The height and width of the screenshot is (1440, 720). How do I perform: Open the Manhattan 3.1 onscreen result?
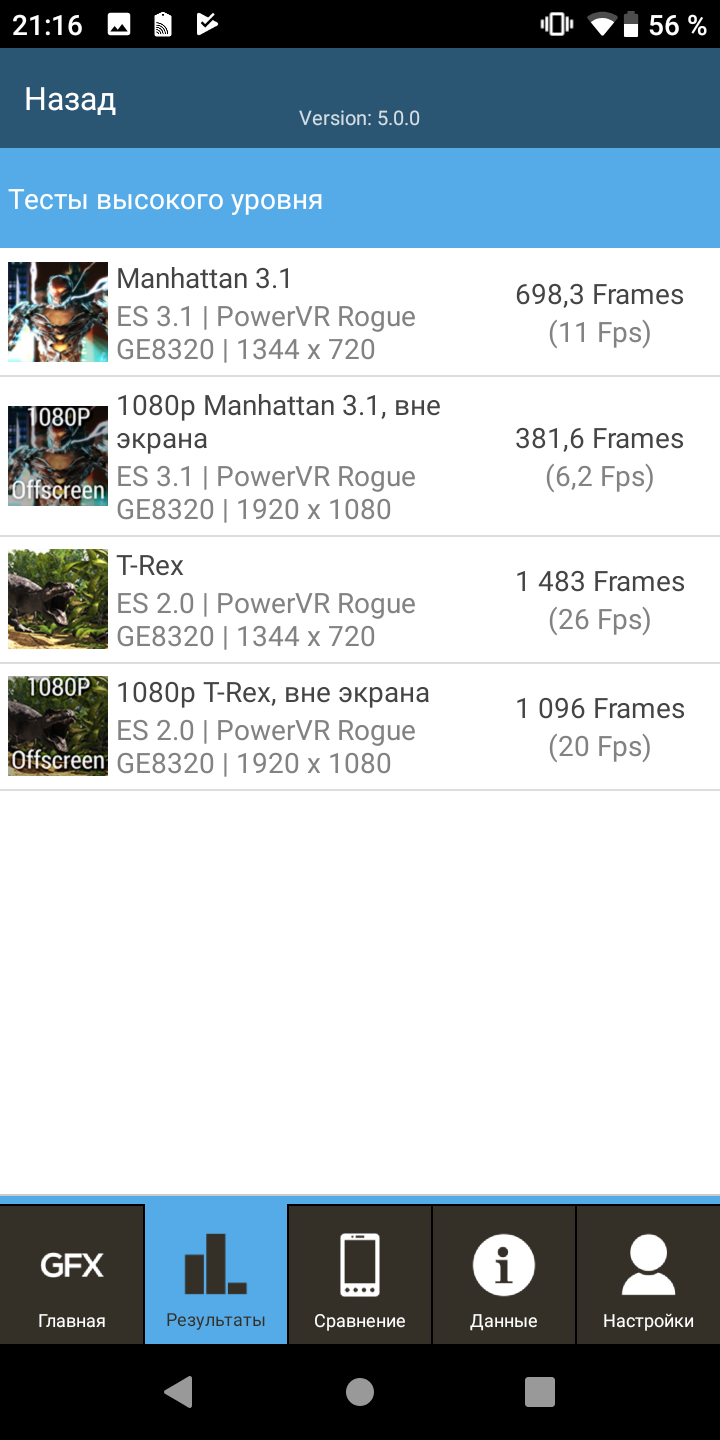360,313
